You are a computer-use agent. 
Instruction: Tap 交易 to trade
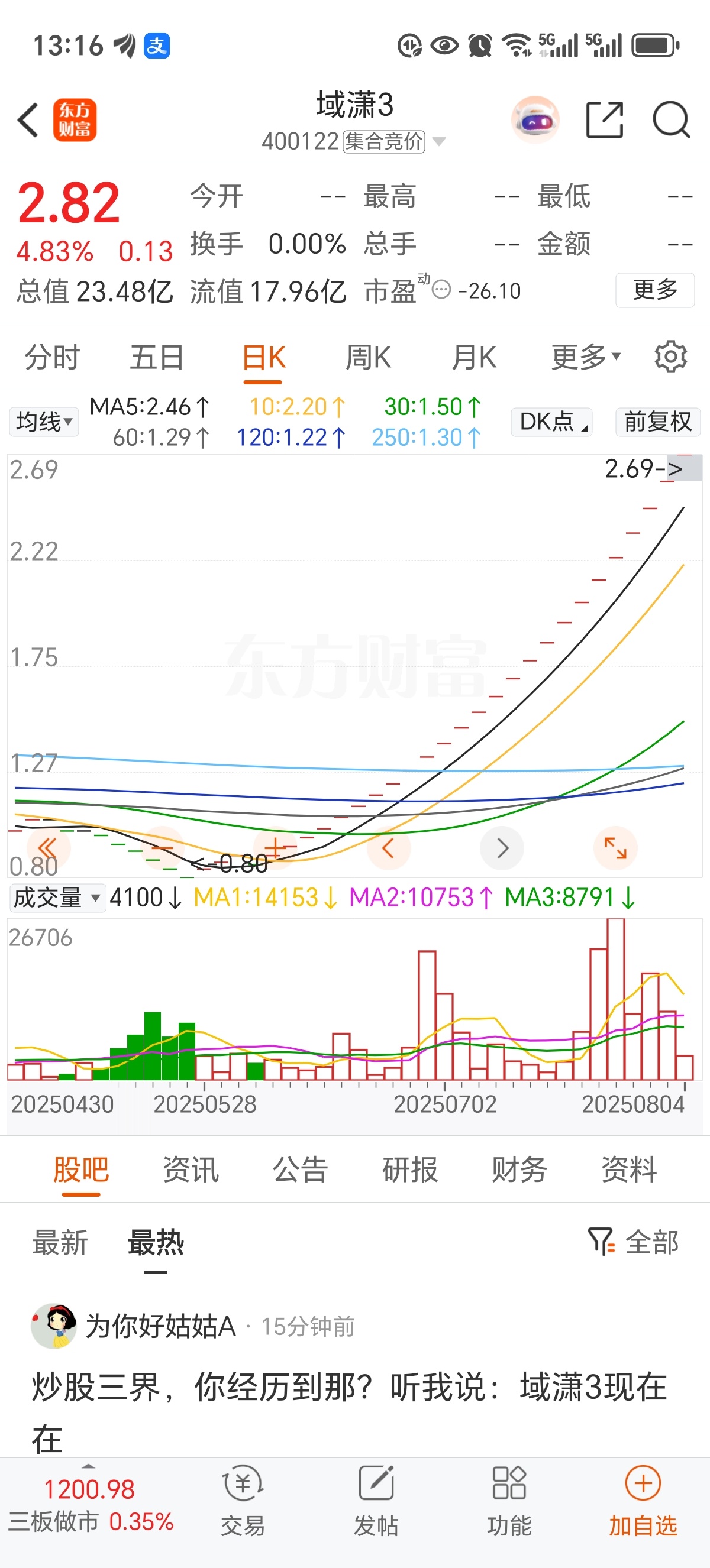click(243, 1501)
